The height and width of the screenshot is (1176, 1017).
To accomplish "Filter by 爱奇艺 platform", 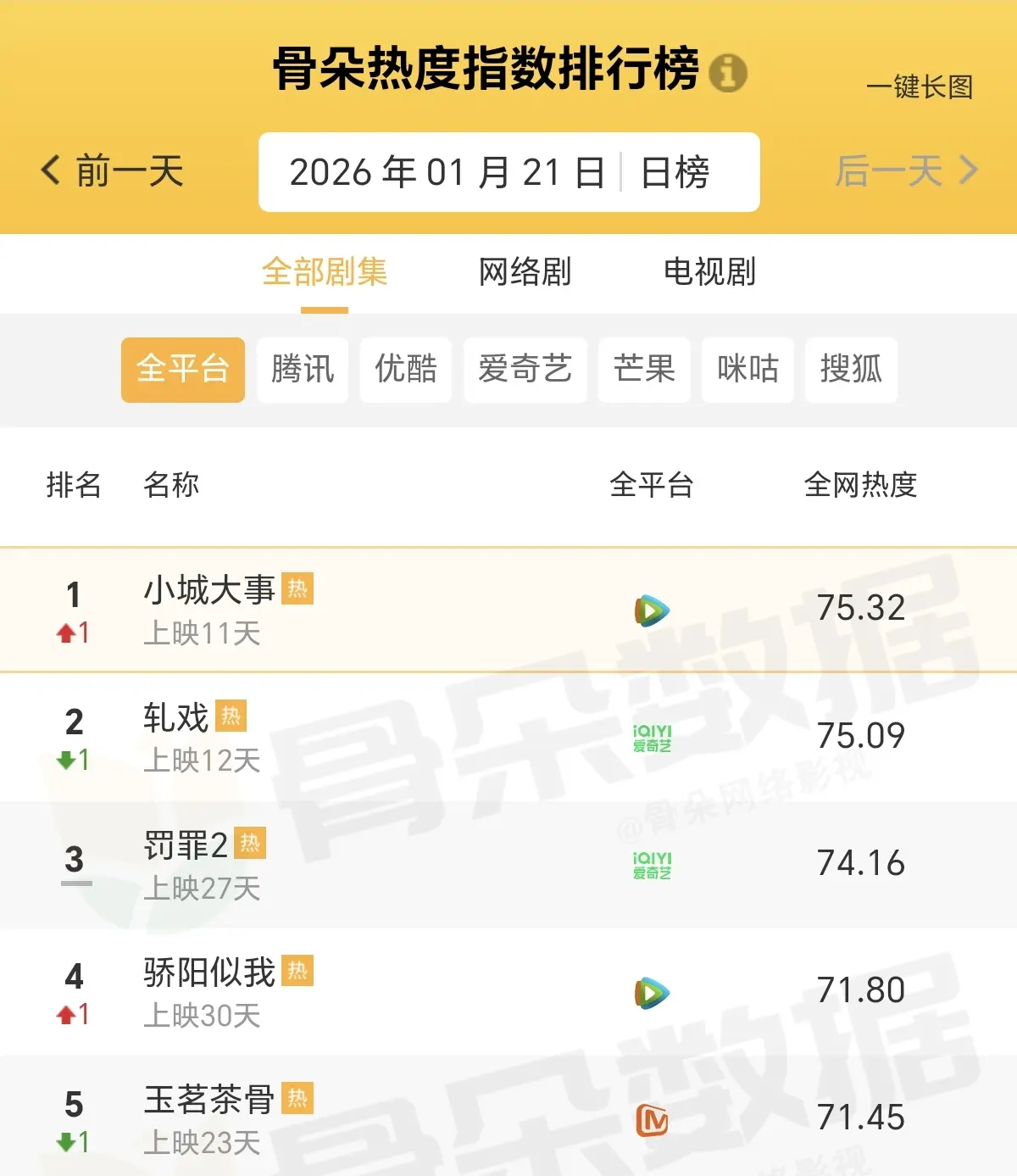I will coord(525,370).
